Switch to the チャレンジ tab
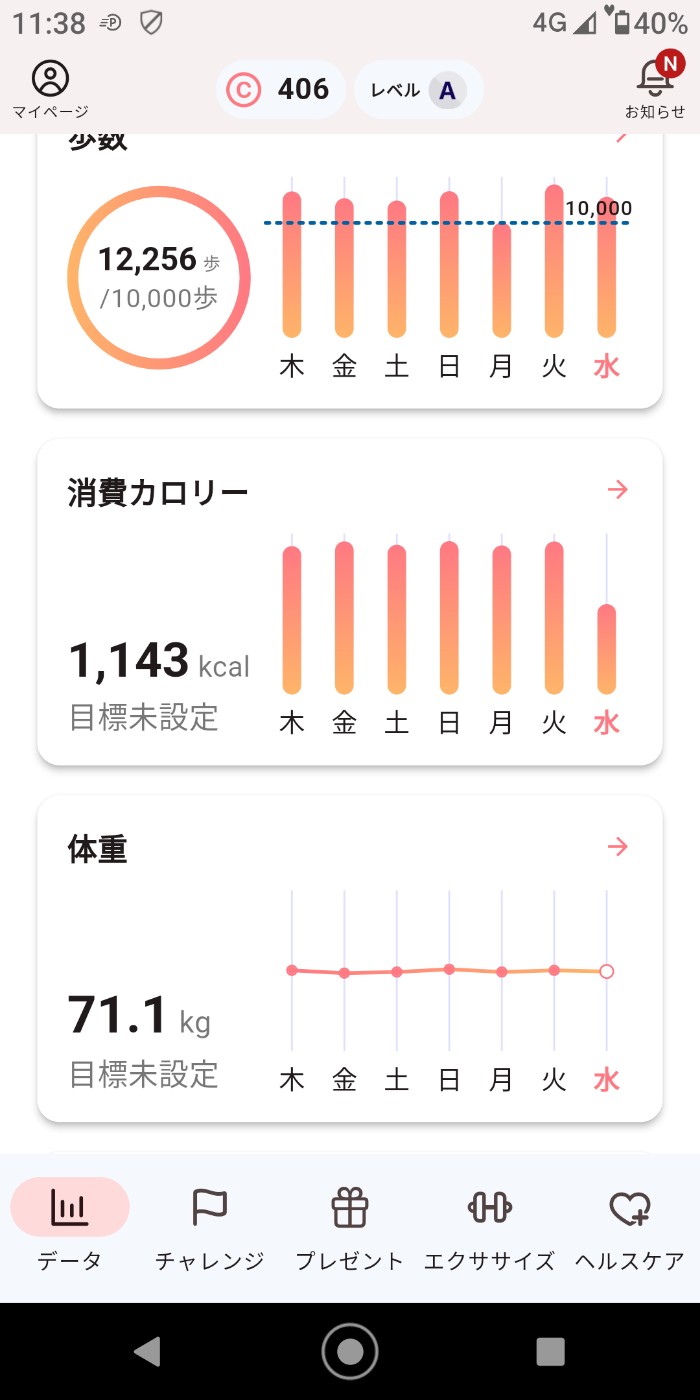Viewport: 700px width, 1400px height. [x=210, y=1225]
